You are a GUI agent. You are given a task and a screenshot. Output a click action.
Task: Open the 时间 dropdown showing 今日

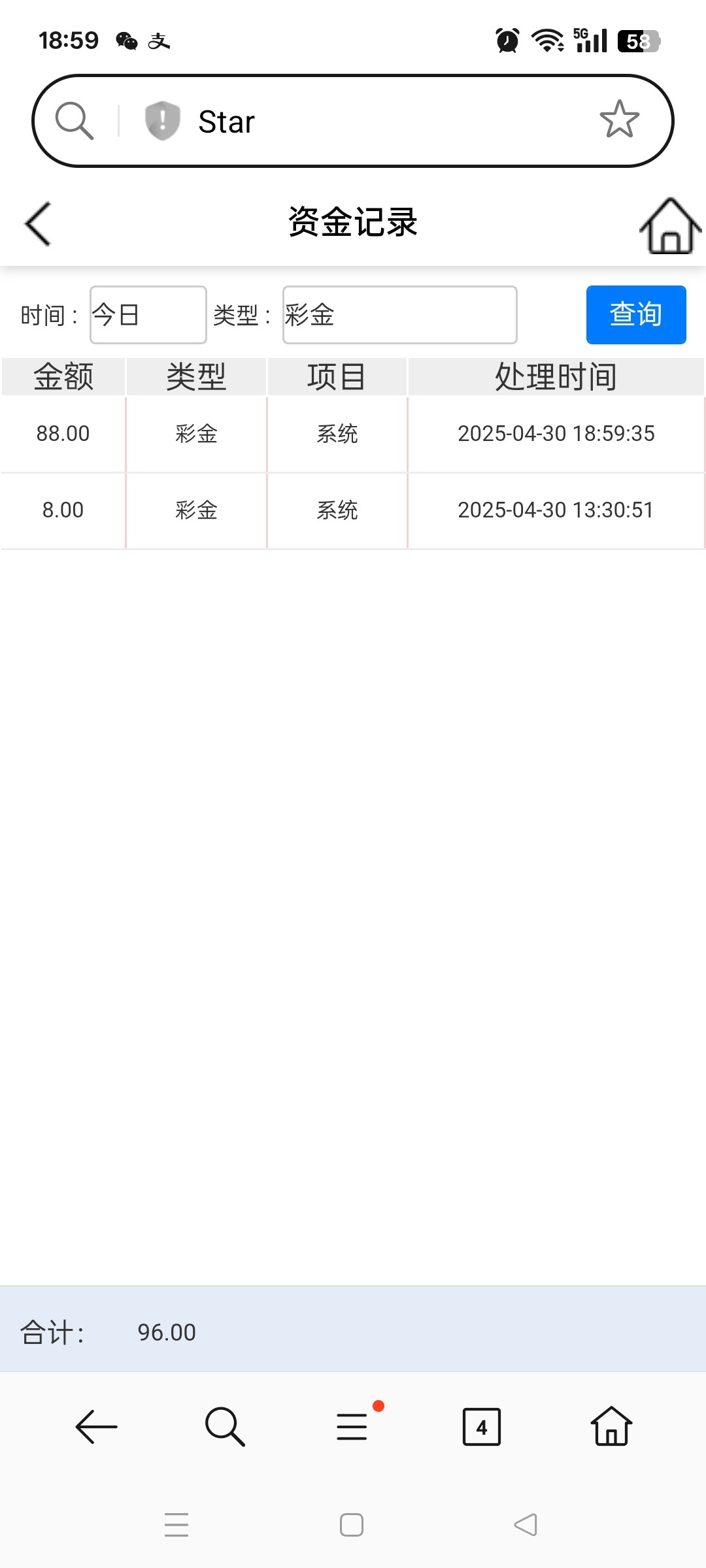[x=148, y=315]
